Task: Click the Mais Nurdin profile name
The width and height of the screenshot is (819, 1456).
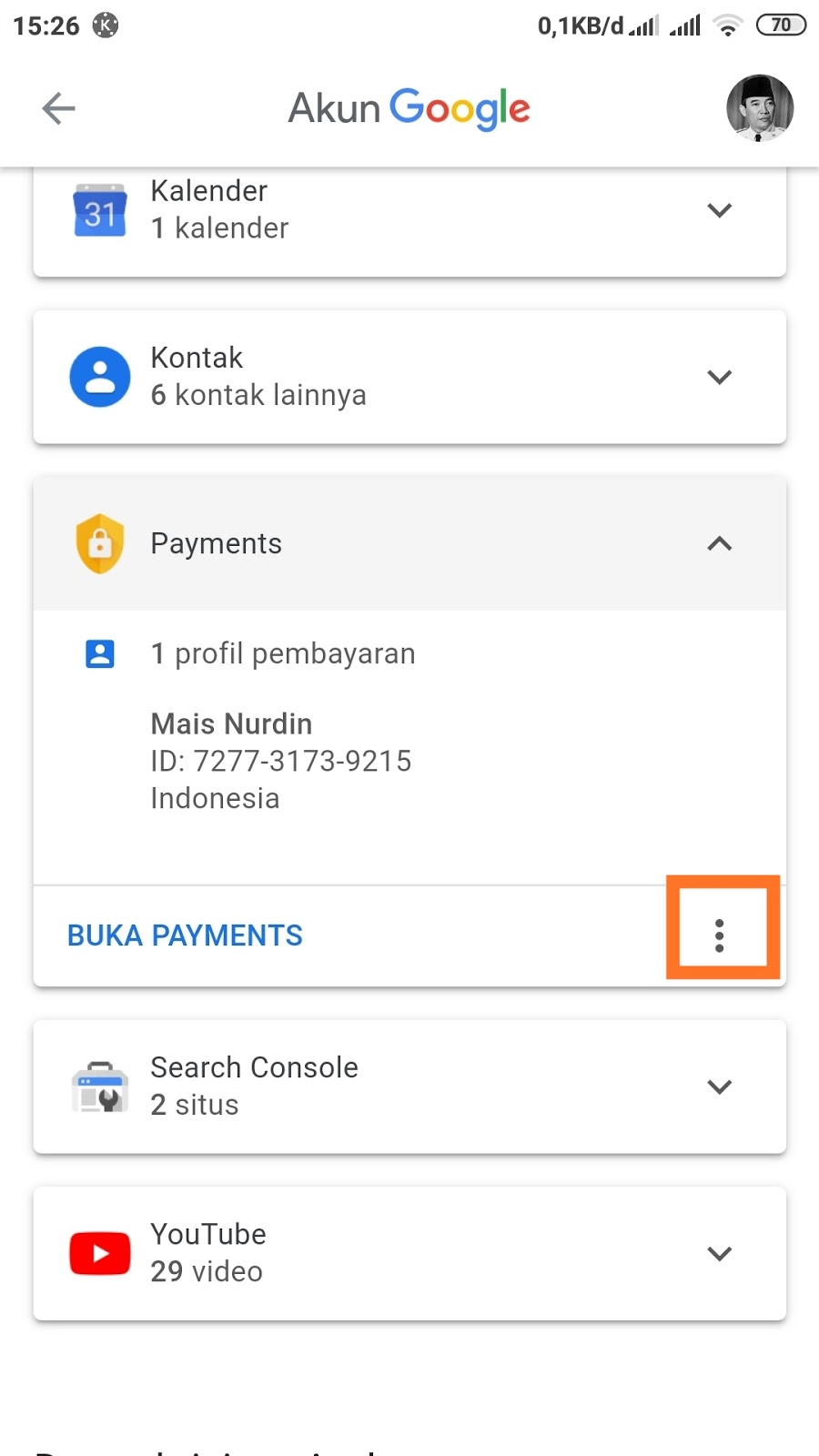Action: [231, 723]
